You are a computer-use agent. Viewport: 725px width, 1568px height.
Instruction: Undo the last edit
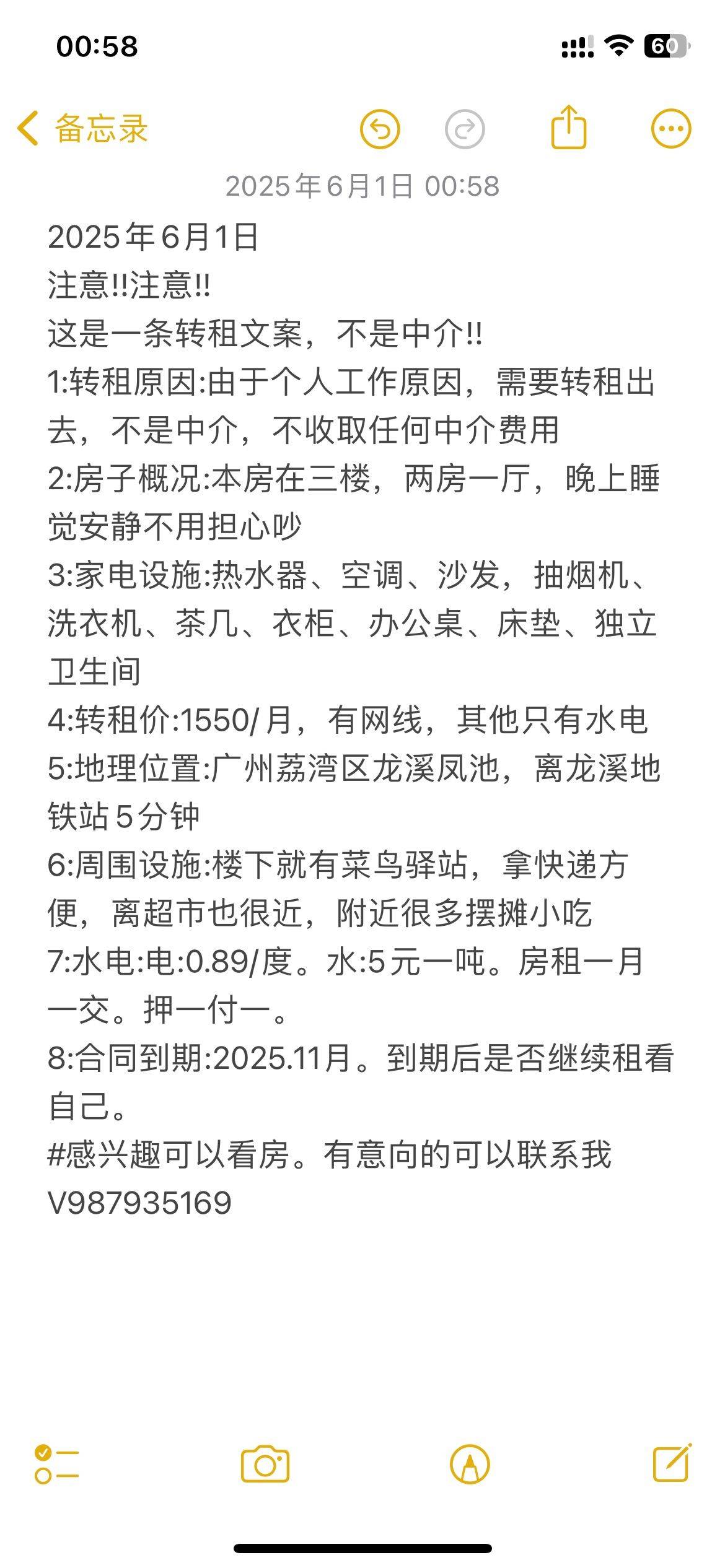[380, 129]
